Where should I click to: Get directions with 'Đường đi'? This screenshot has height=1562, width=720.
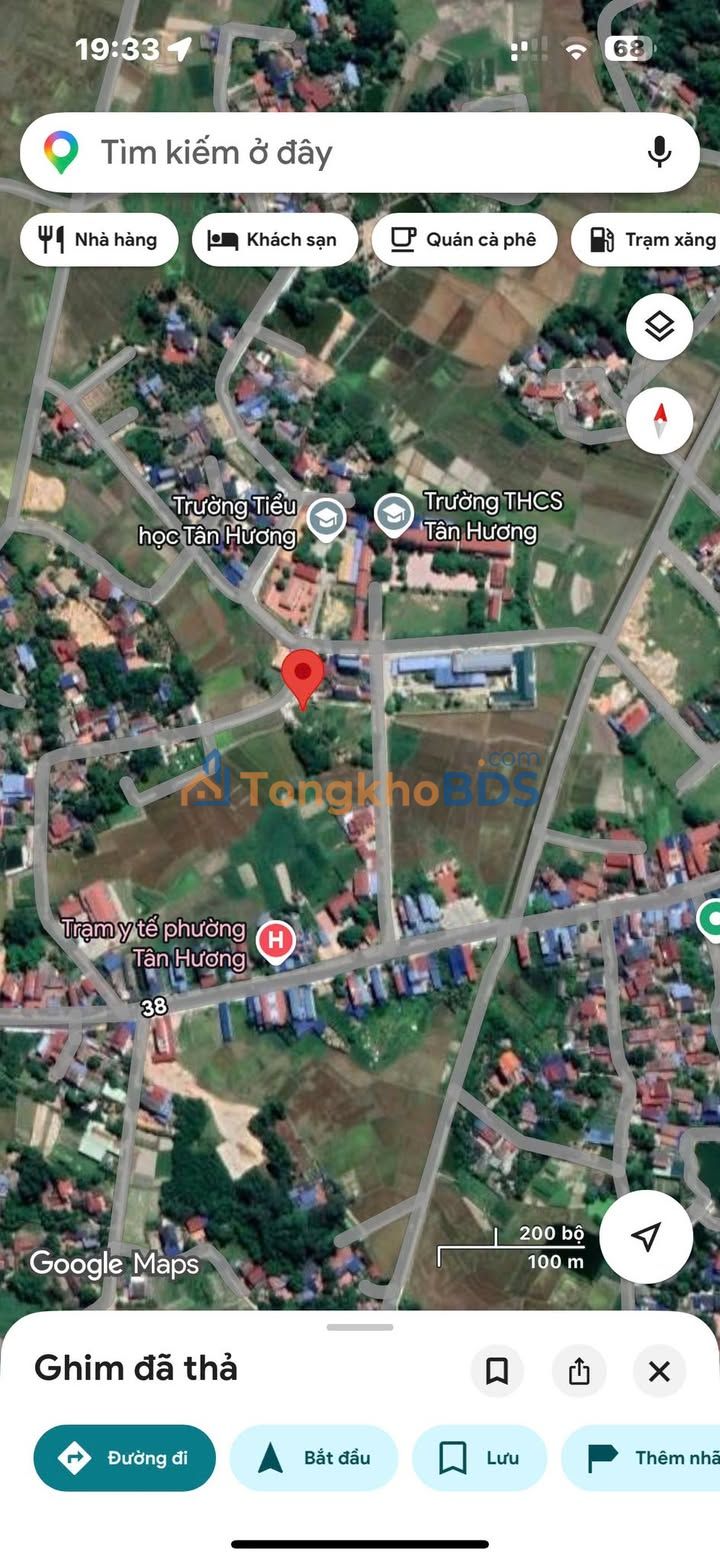(x=124, y=1458)
